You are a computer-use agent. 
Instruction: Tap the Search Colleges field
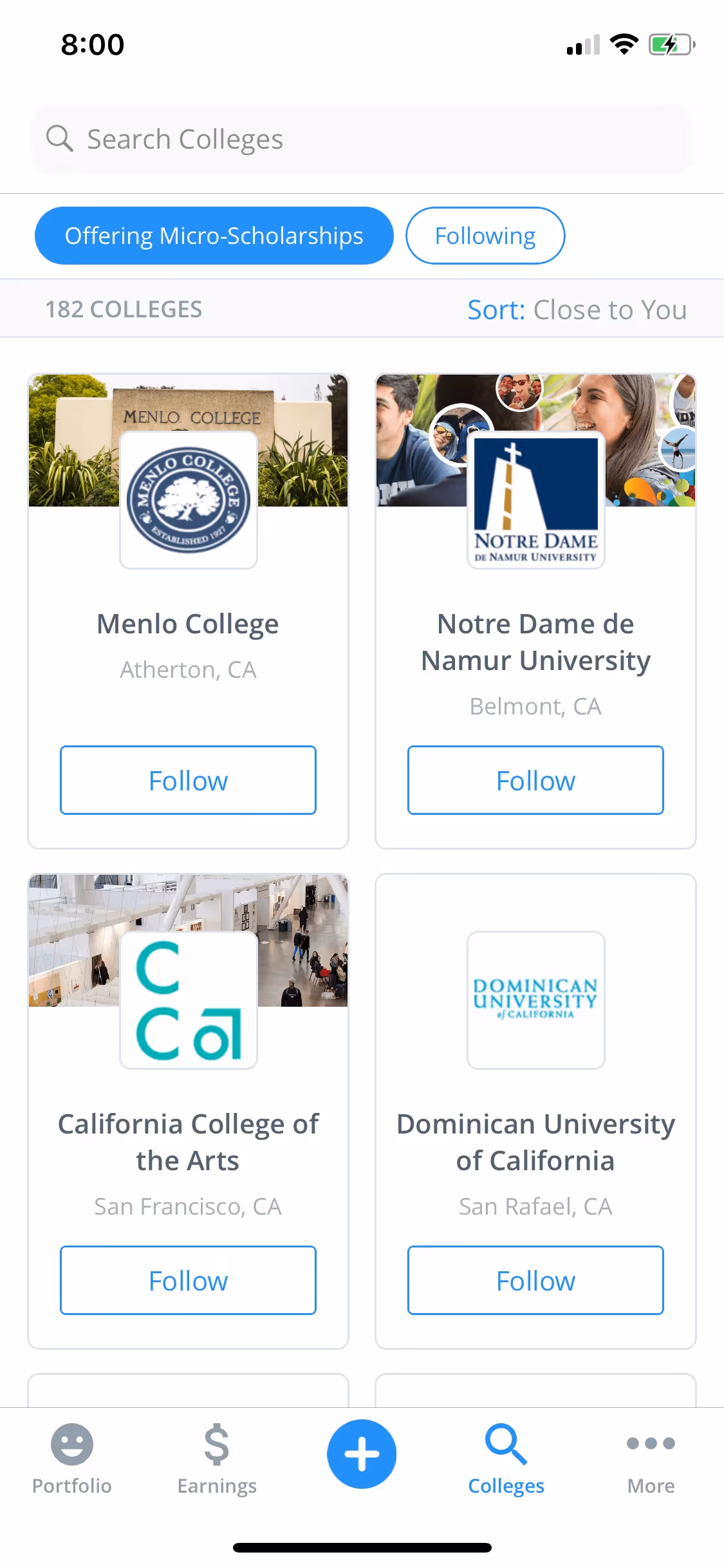pos(362,139)
